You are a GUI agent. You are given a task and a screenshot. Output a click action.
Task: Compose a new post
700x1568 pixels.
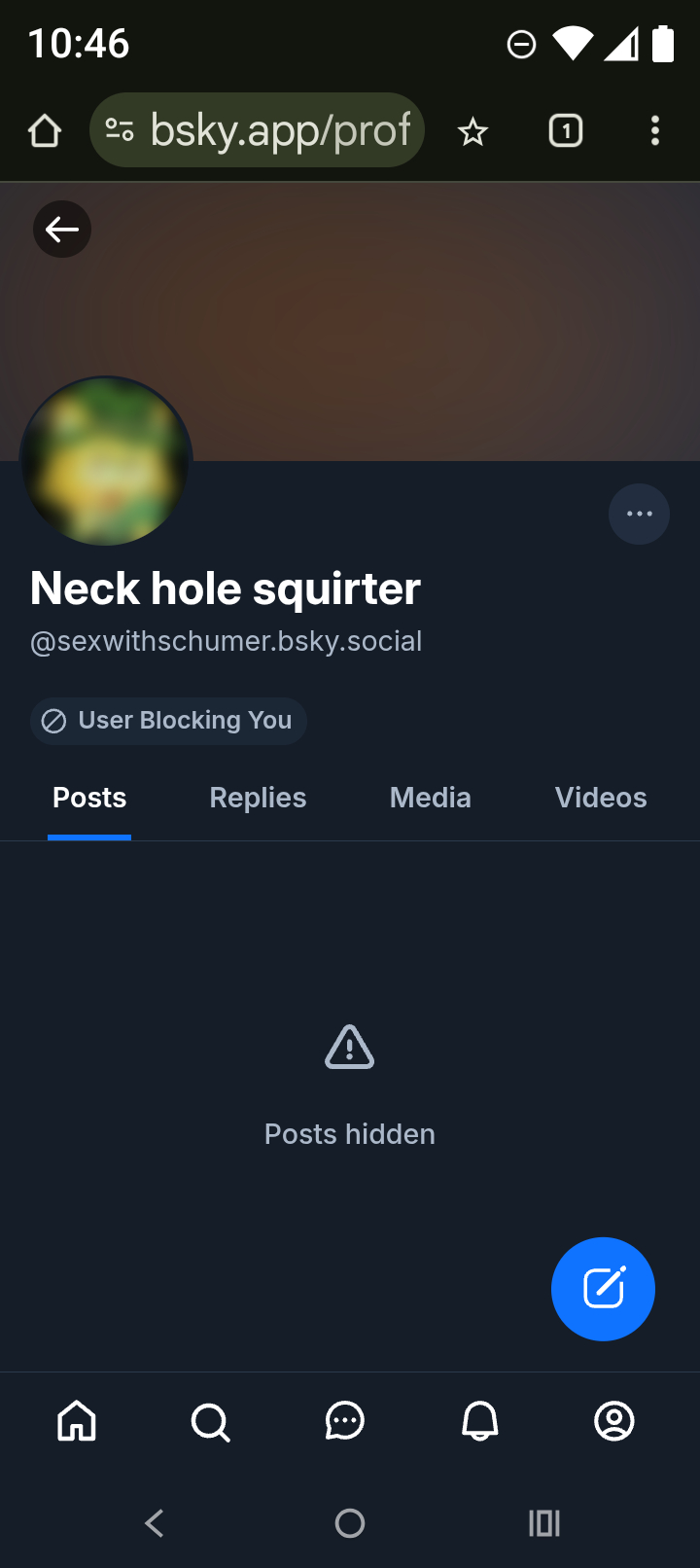tap(603, 1288)
